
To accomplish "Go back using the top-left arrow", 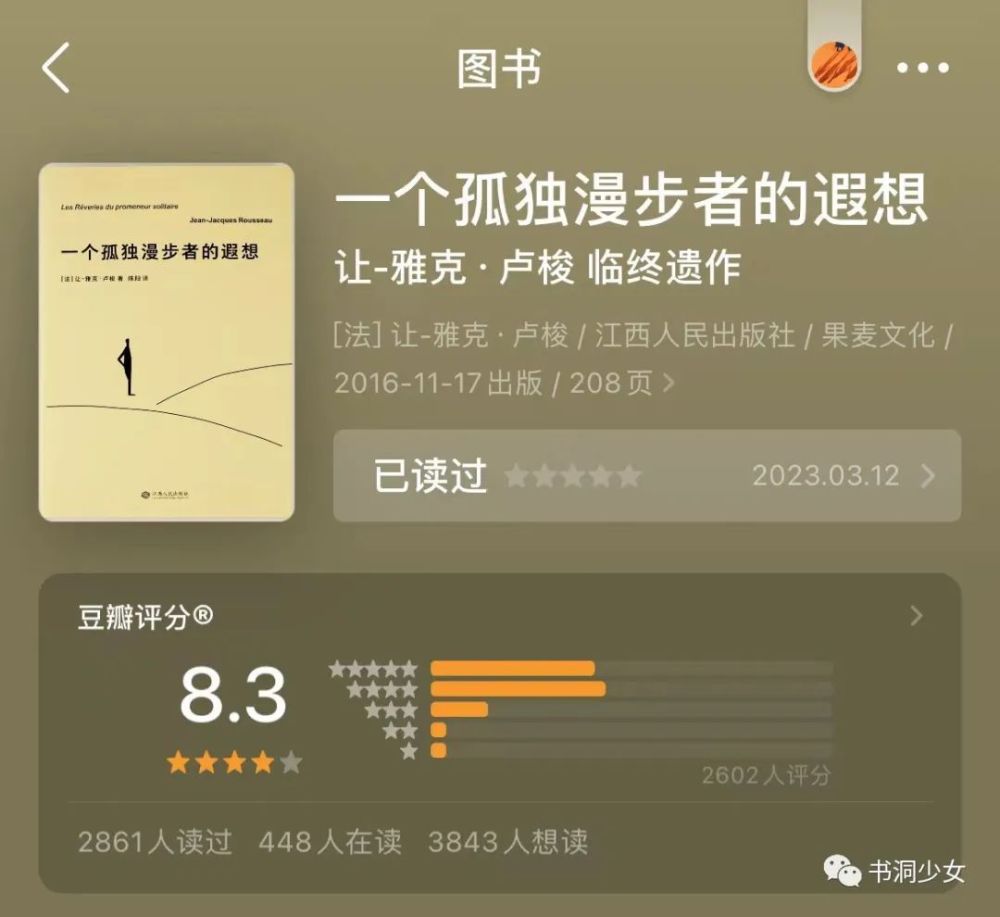I will (x=56, y=68).
